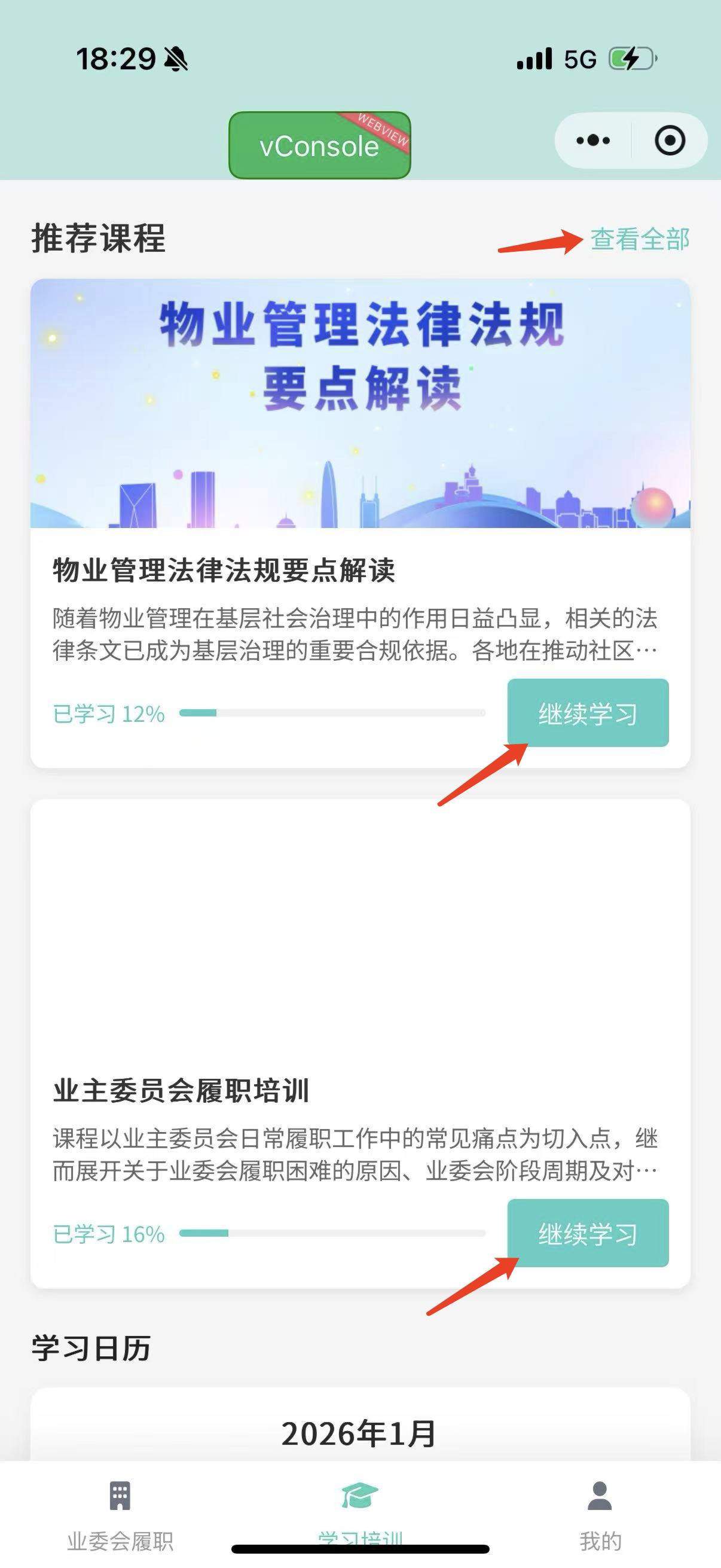Continue learning 业主委员会履职培训

(x=588, y=1233)
